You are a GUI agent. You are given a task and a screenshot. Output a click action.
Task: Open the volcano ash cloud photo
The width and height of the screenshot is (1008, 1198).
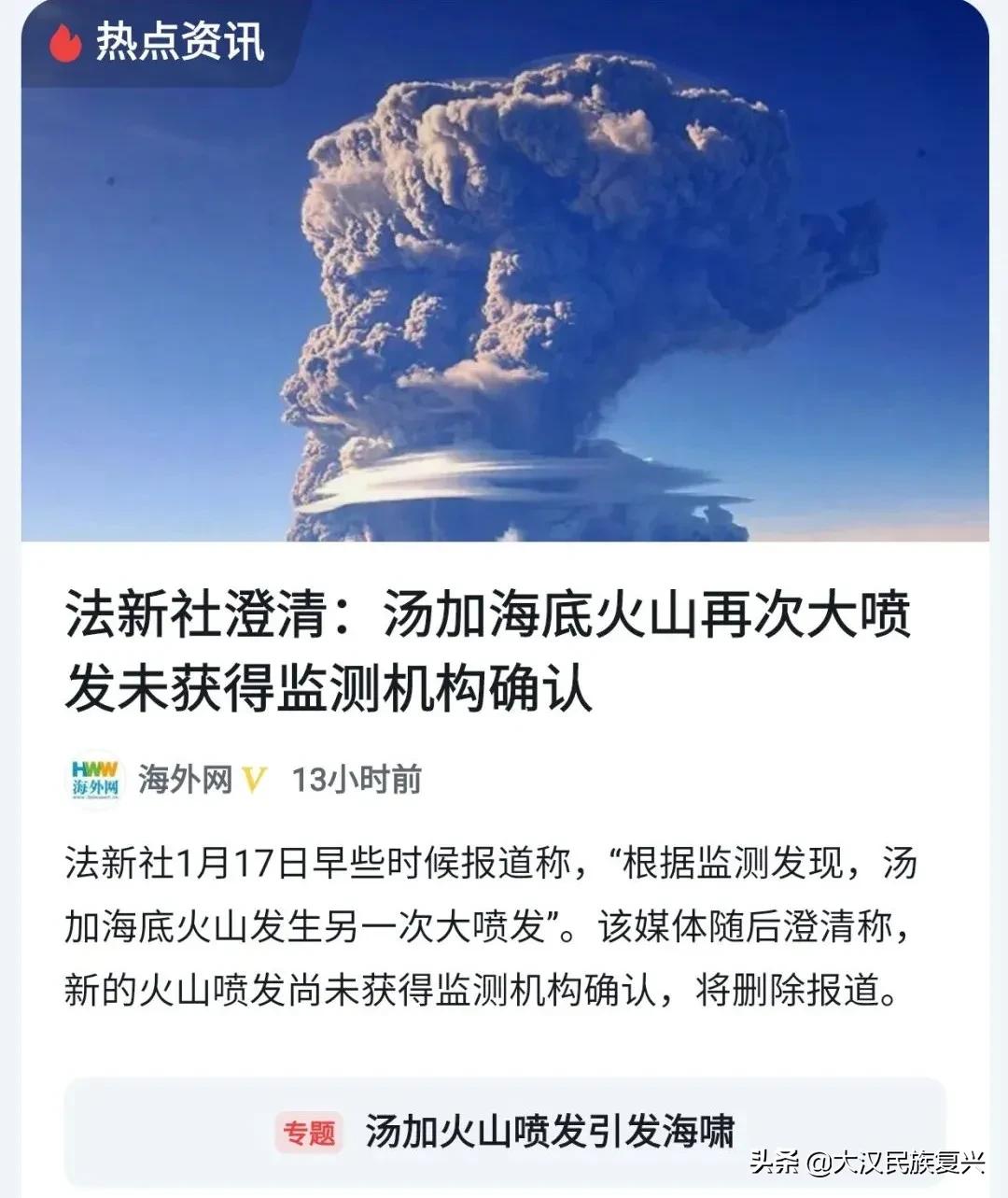504,280
